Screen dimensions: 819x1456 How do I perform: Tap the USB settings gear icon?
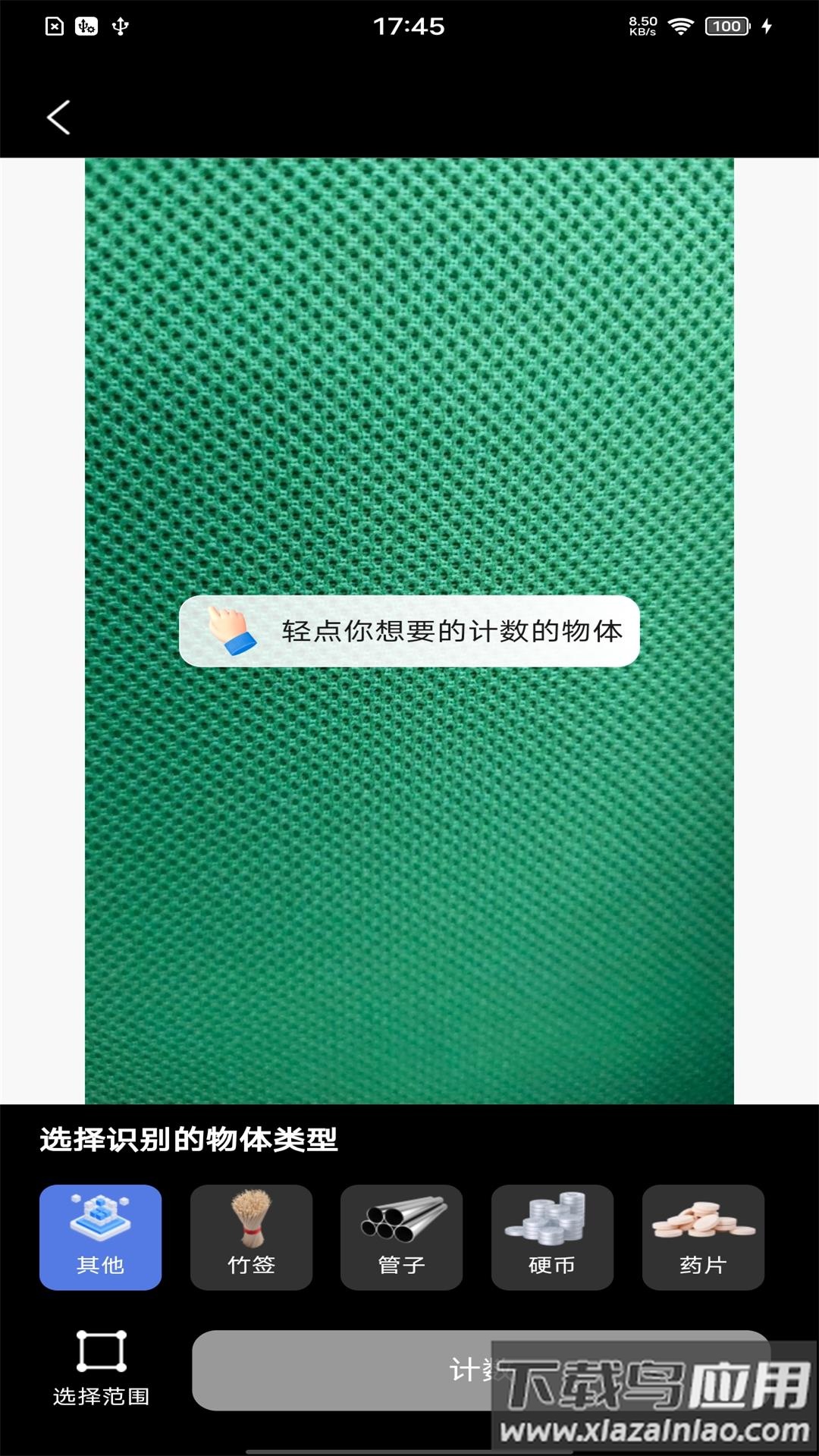coord(86,25)
